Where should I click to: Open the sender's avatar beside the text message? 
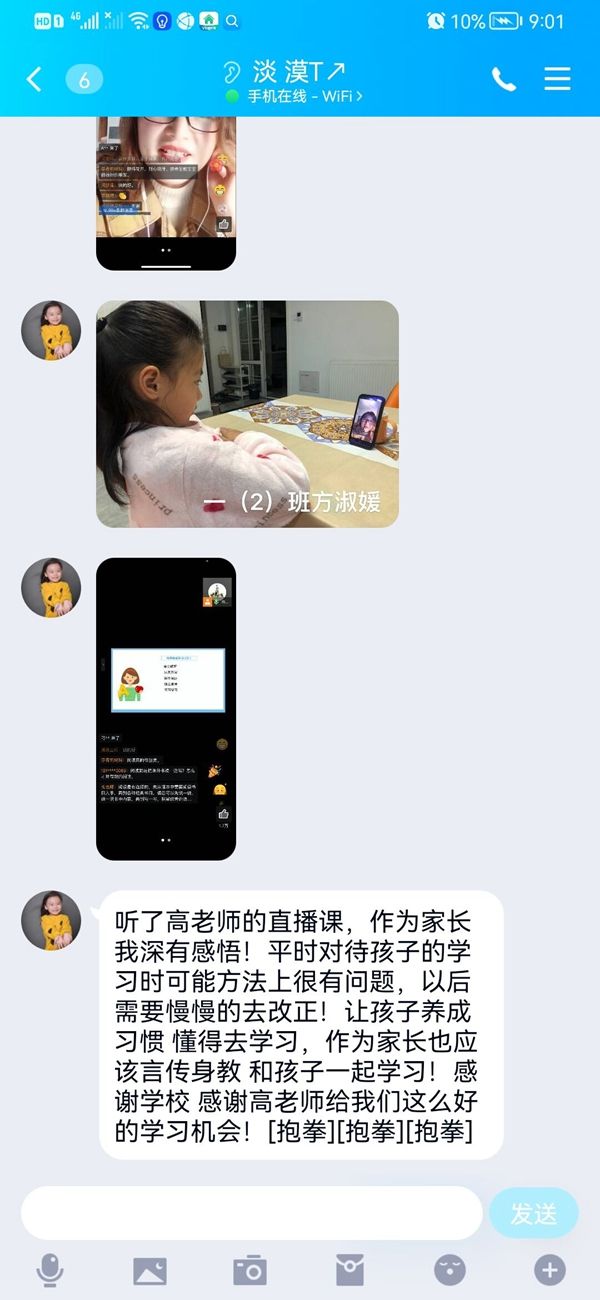click(x=51, y=920)
